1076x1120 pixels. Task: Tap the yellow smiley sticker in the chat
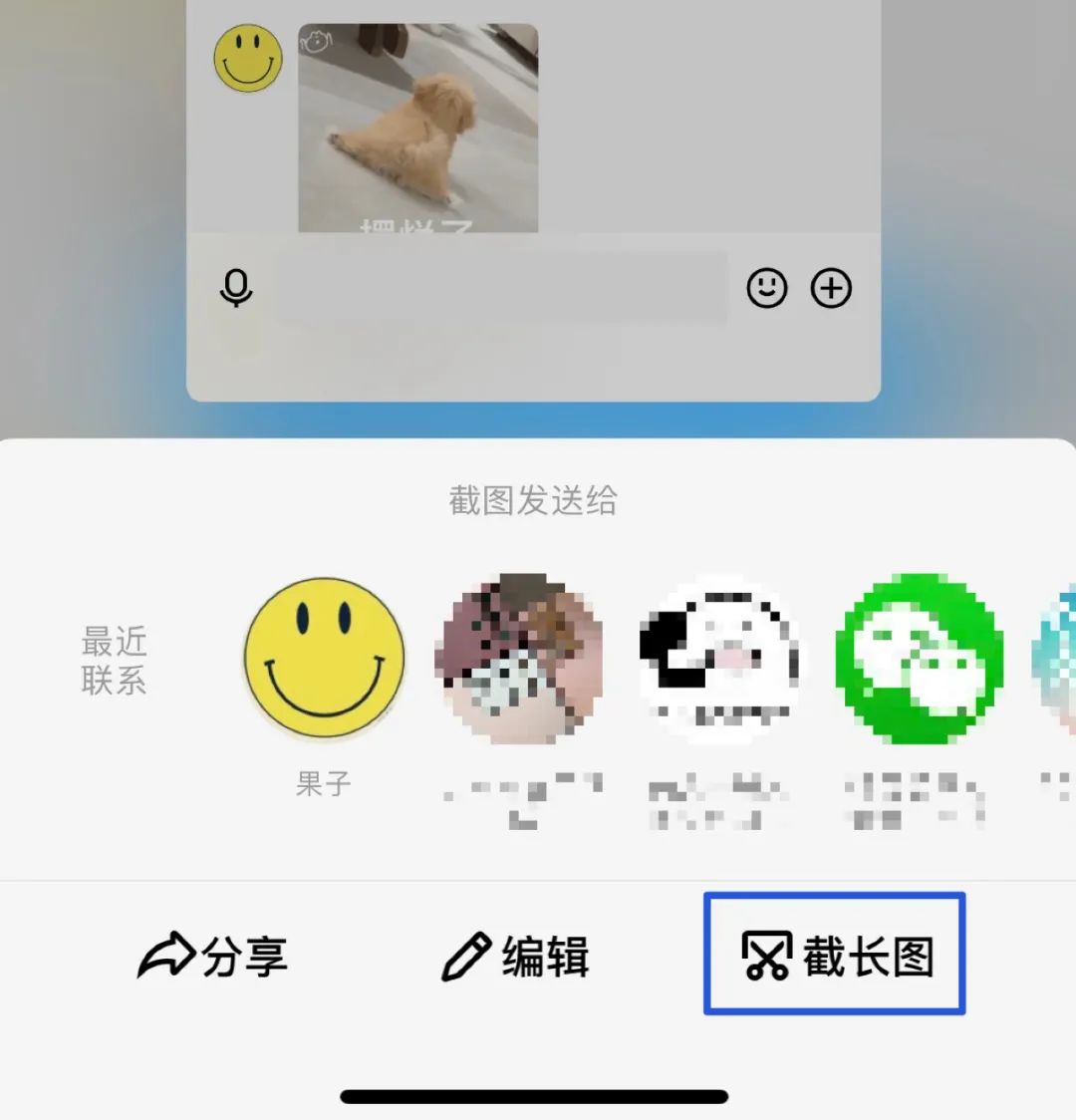coord(246,58)
